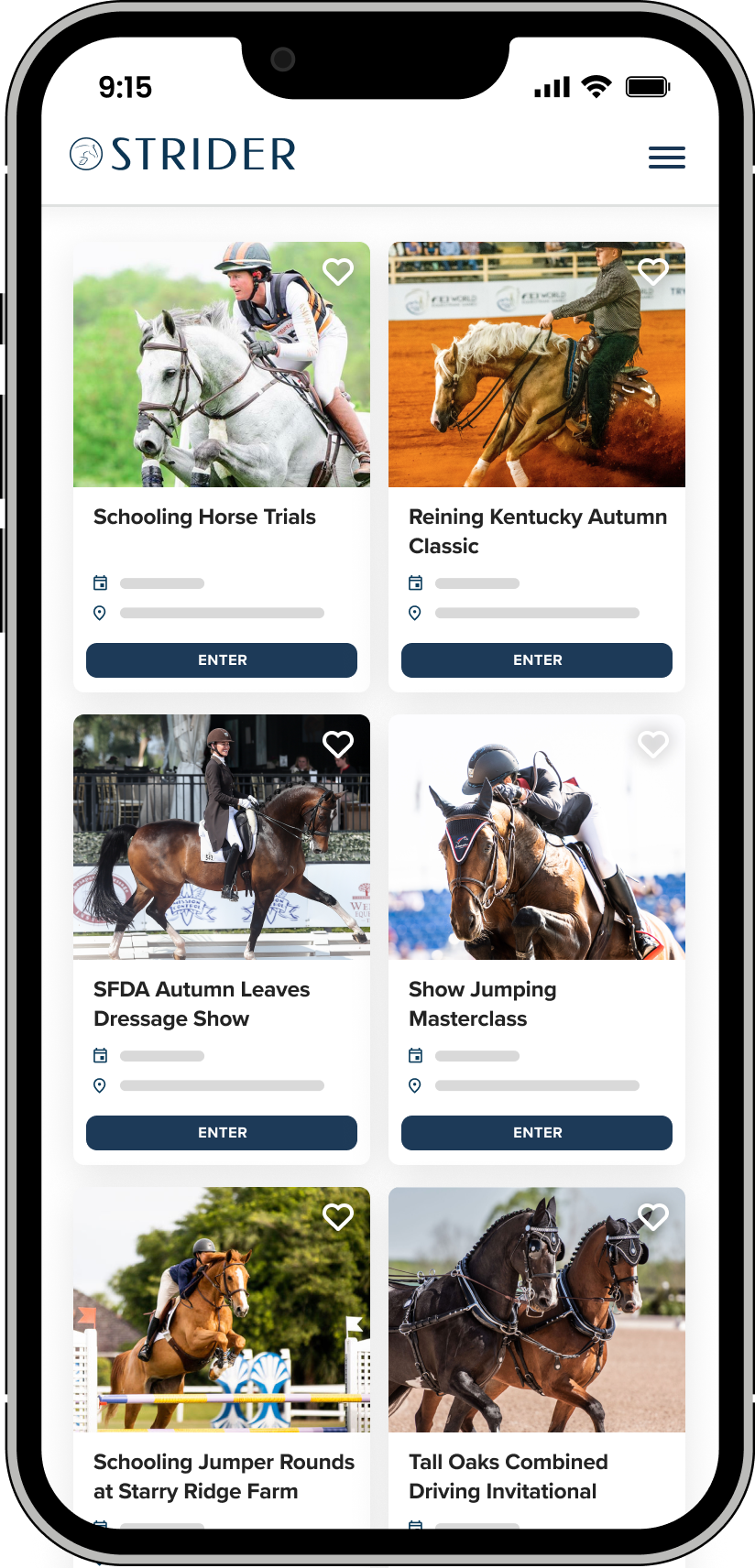Favorite the Schooling Horse Trials event
The width and height of the screenshot is (755, 1568).
pyautogui.click(x=338, y=272)
